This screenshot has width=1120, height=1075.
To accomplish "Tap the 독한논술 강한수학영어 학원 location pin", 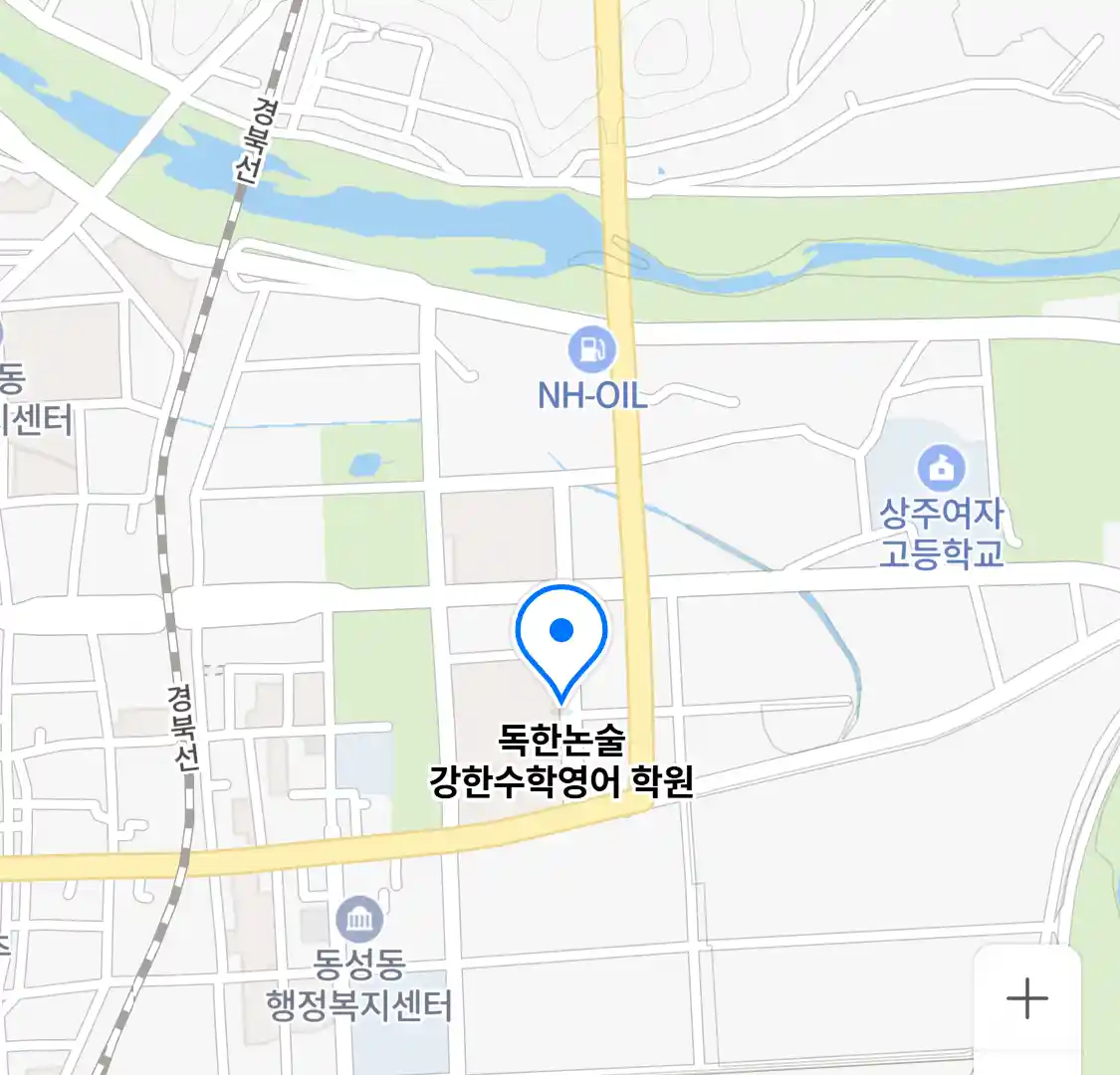I will click(x=561, y=637).
